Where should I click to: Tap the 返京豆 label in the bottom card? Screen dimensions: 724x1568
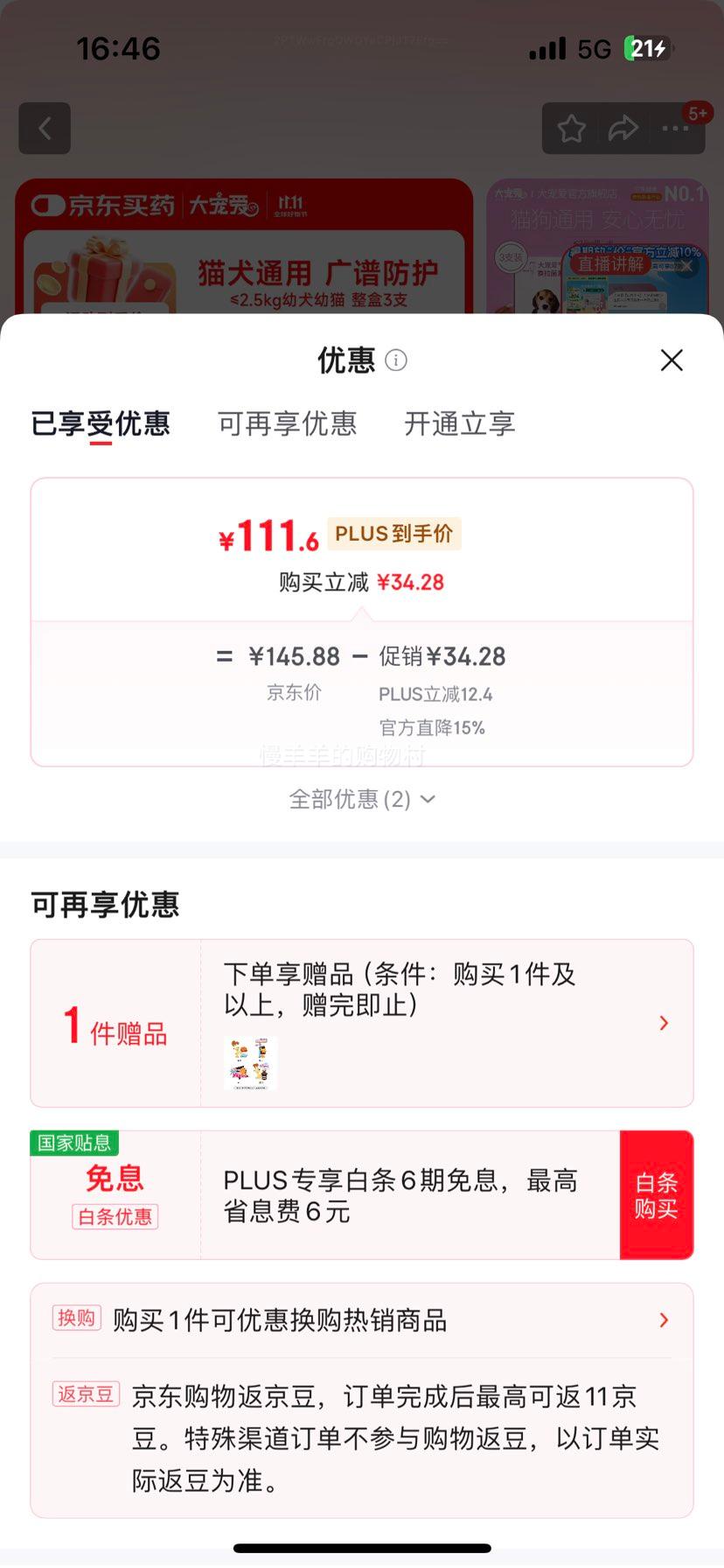84,1395
